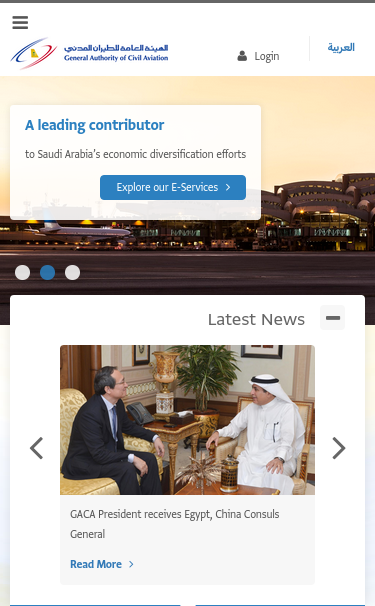Show the previous news item
The width and height of the screenshot is (375, 606).
click(36, 448)
